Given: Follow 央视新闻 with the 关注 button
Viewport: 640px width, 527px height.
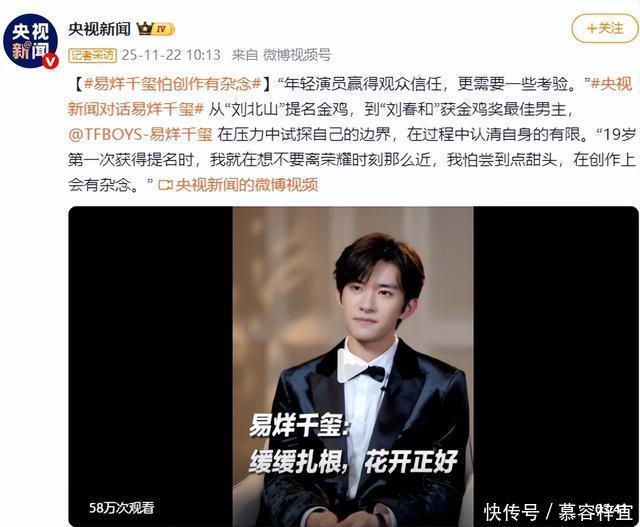Looking at the screenshot, I should pyautogui.click(x=605, y=28).
